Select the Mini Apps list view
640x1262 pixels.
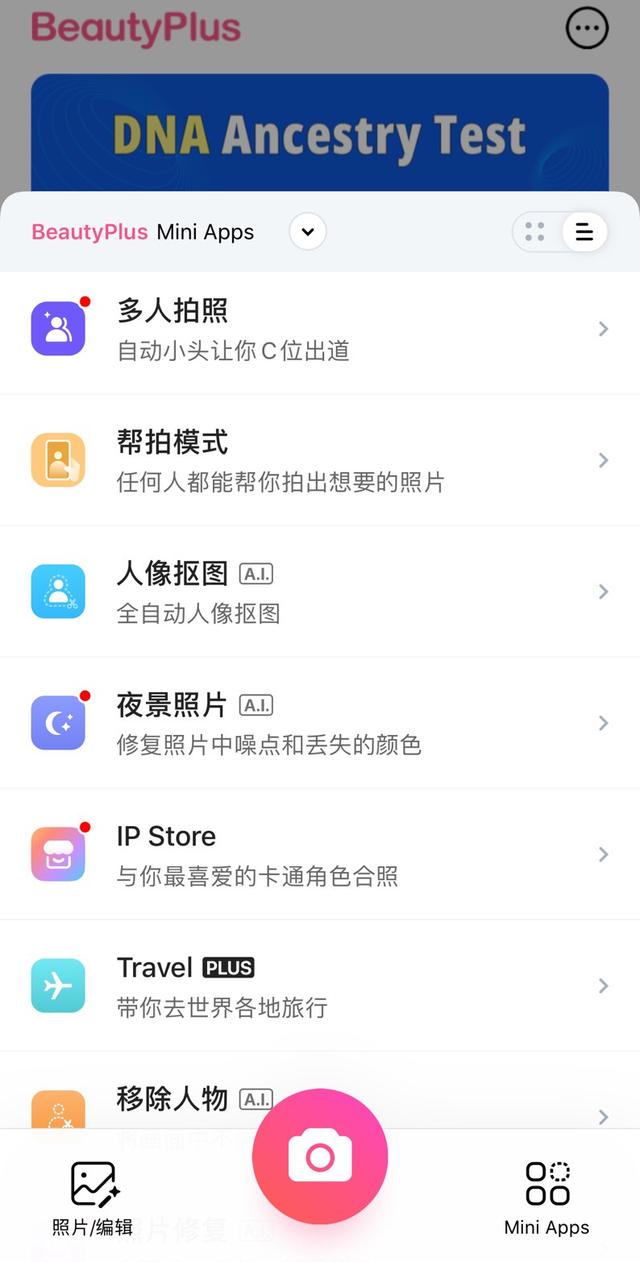584,232
